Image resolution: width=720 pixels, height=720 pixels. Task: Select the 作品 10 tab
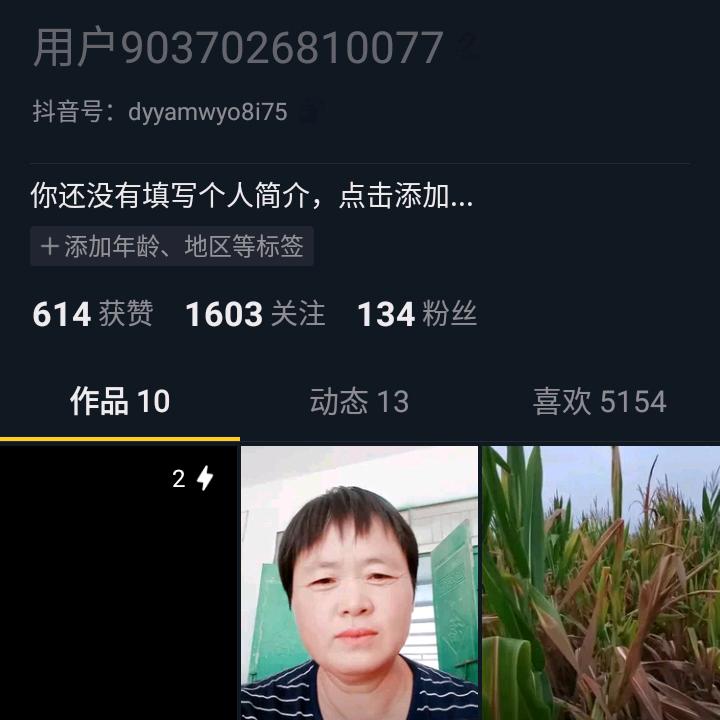tap(120, 401)
